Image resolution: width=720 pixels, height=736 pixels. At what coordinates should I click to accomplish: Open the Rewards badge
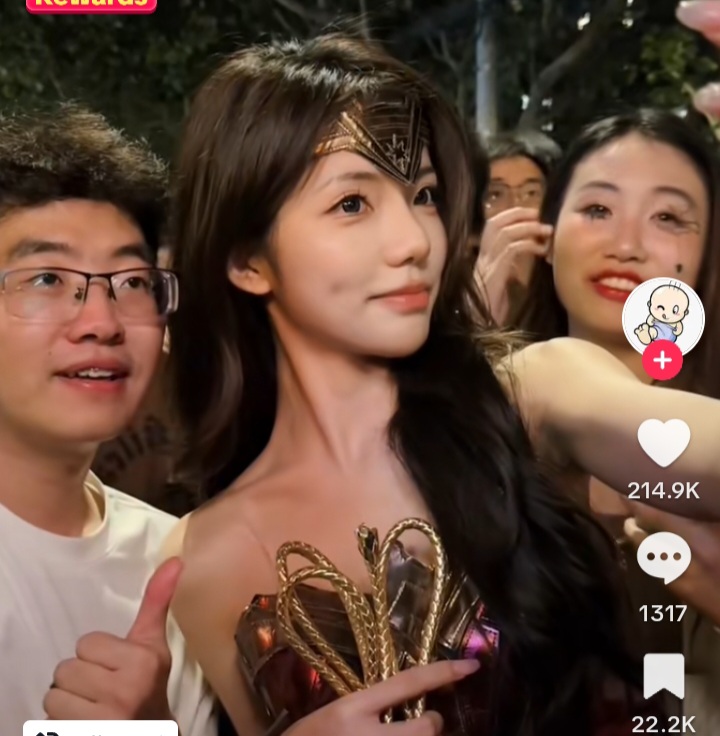[91, 4]
